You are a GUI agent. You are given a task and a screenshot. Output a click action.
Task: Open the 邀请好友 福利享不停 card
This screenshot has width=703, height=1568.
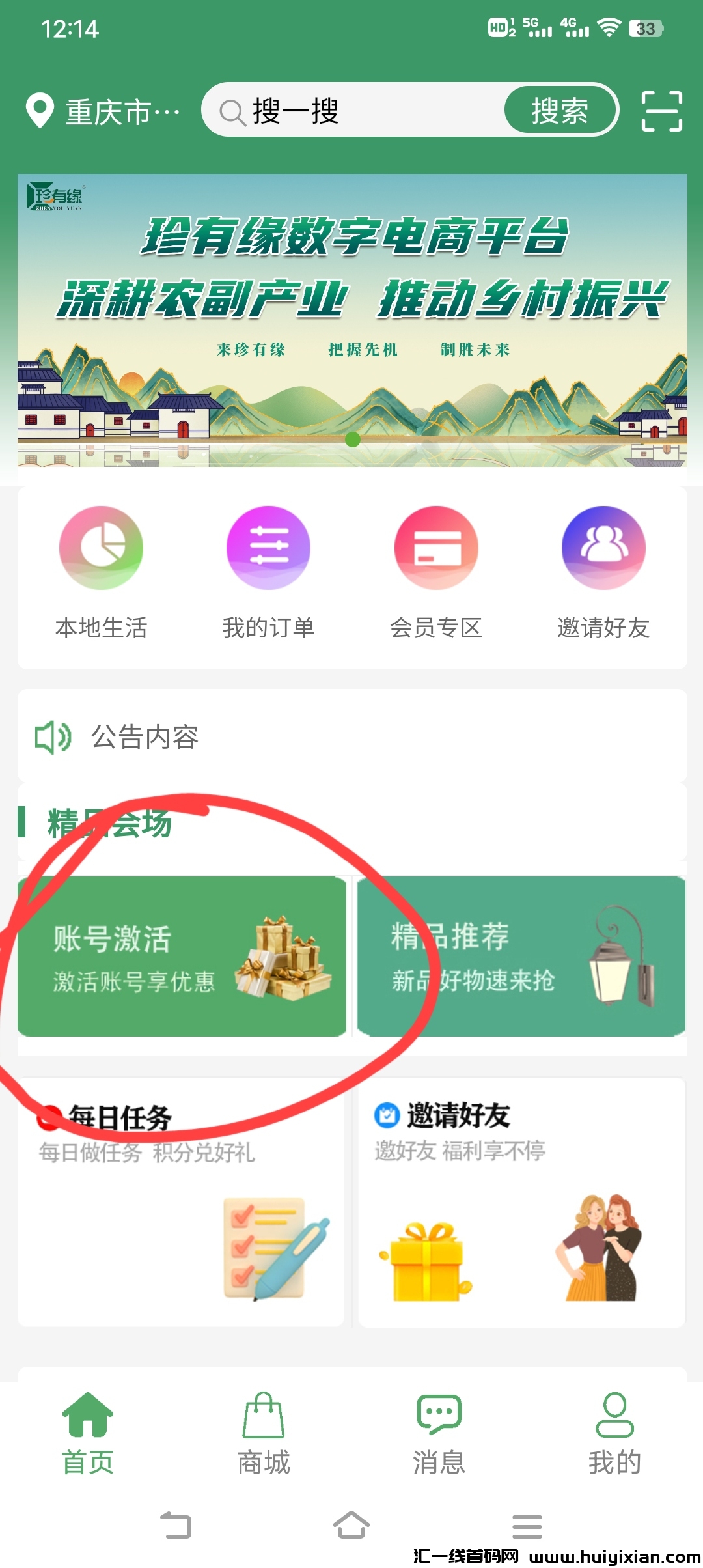click(521, 1201)
